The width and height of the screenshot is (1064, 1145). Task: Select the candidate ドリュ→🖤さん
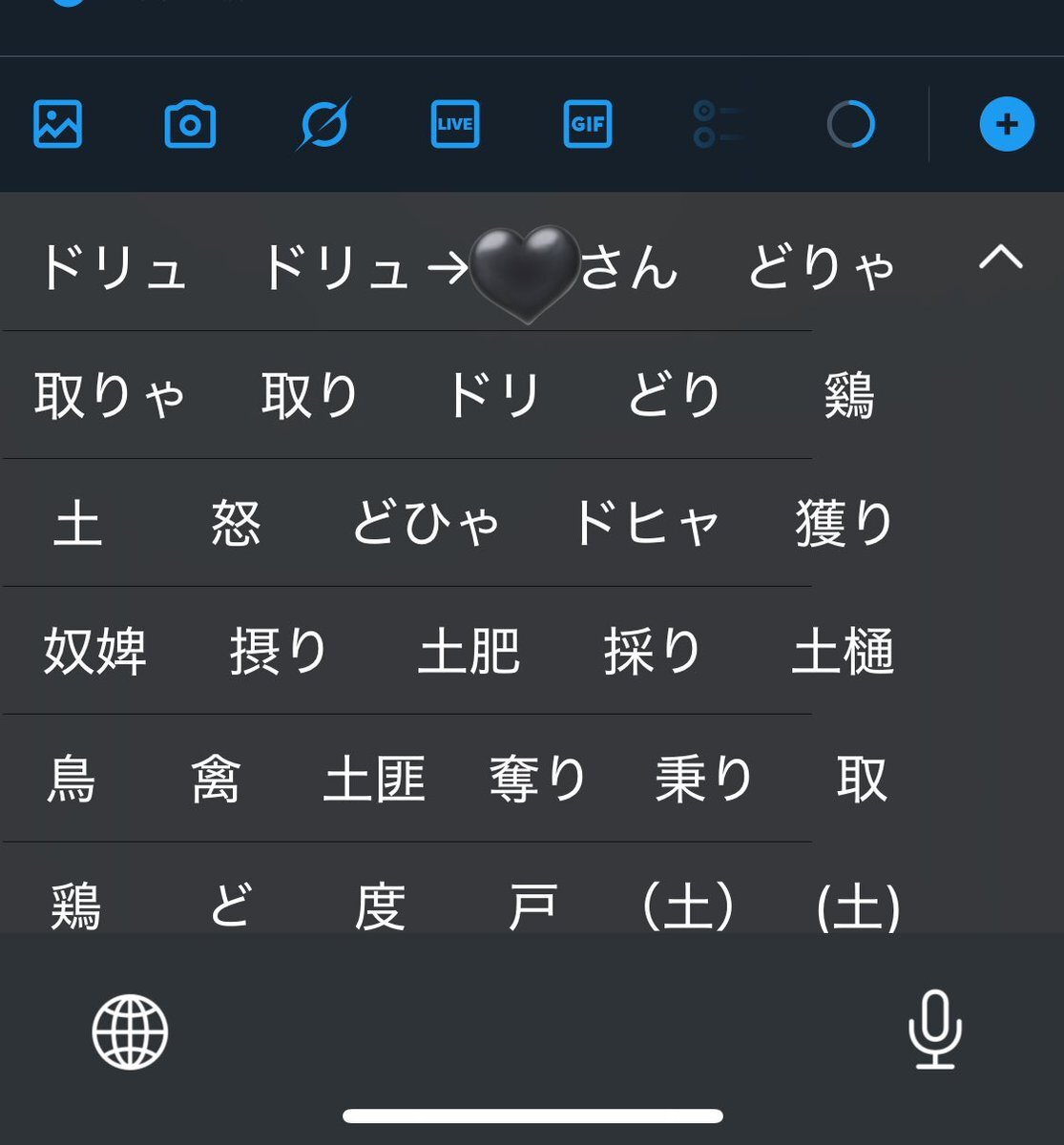[x=469, y=268]
